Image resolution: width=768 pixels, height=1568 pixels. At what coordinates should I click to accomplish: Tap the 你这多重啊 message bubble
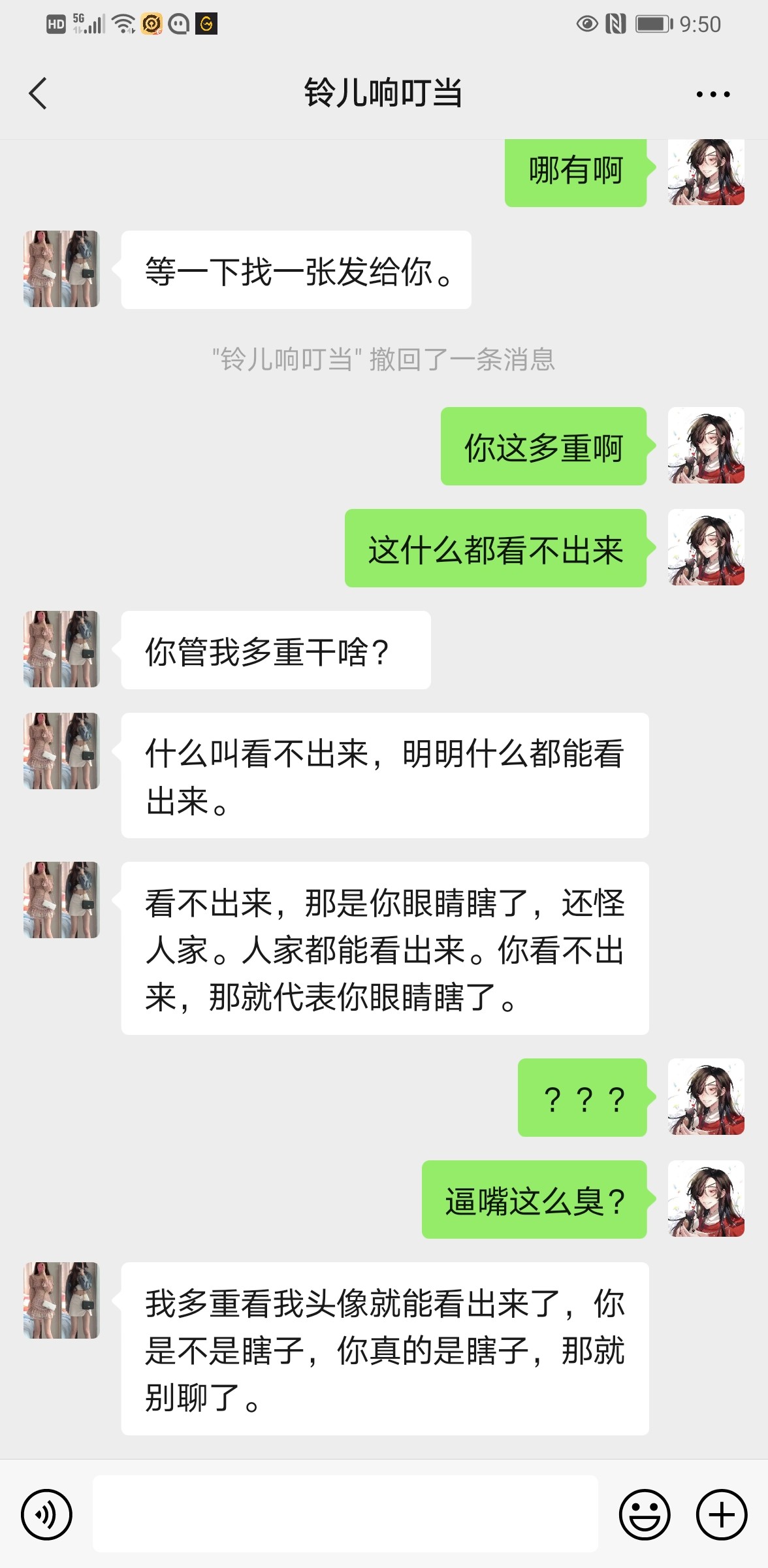click(x=544, y=448)
